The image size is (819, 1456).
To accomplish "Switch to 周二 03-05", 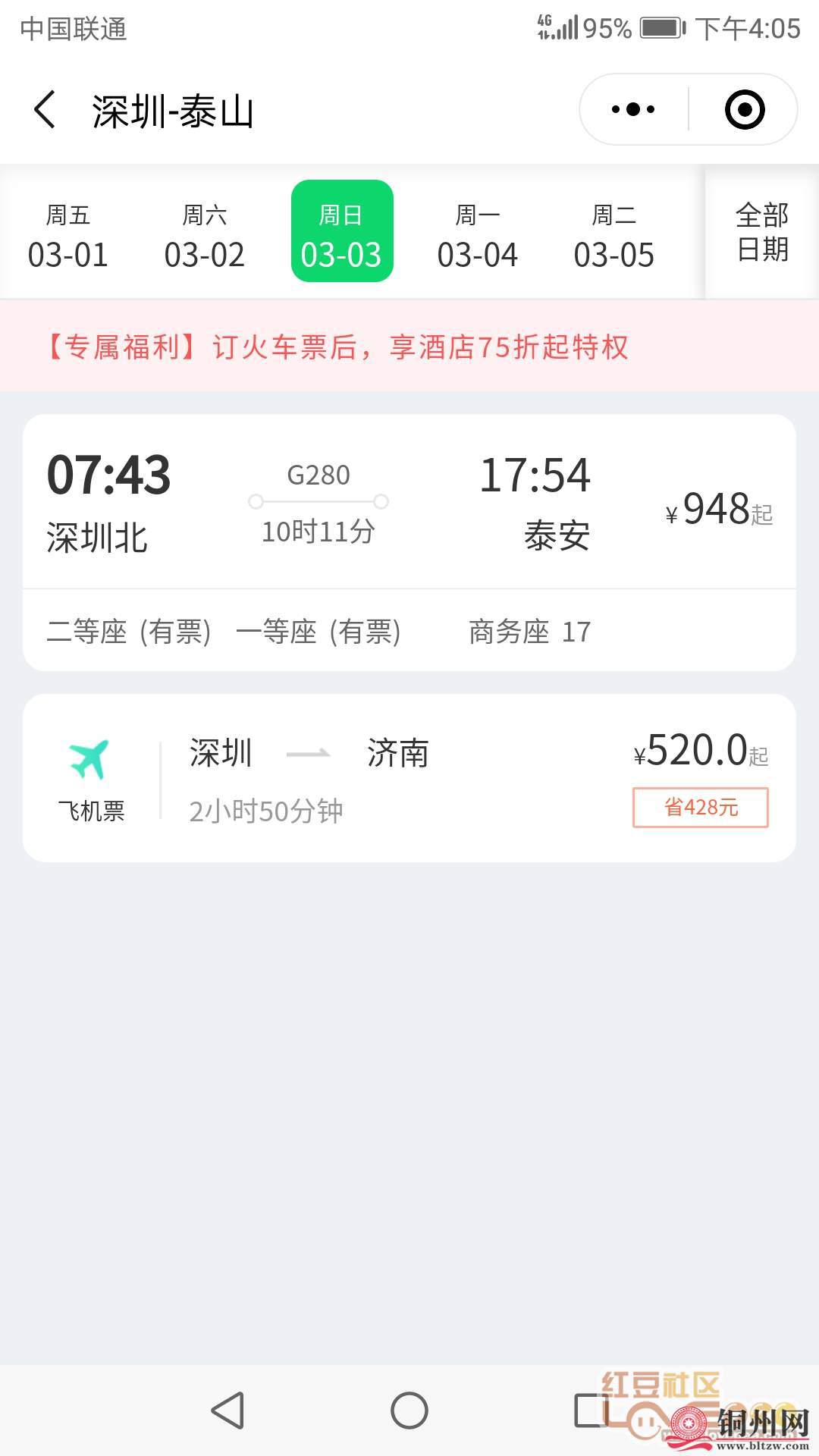I will click(x=614, y=235).
